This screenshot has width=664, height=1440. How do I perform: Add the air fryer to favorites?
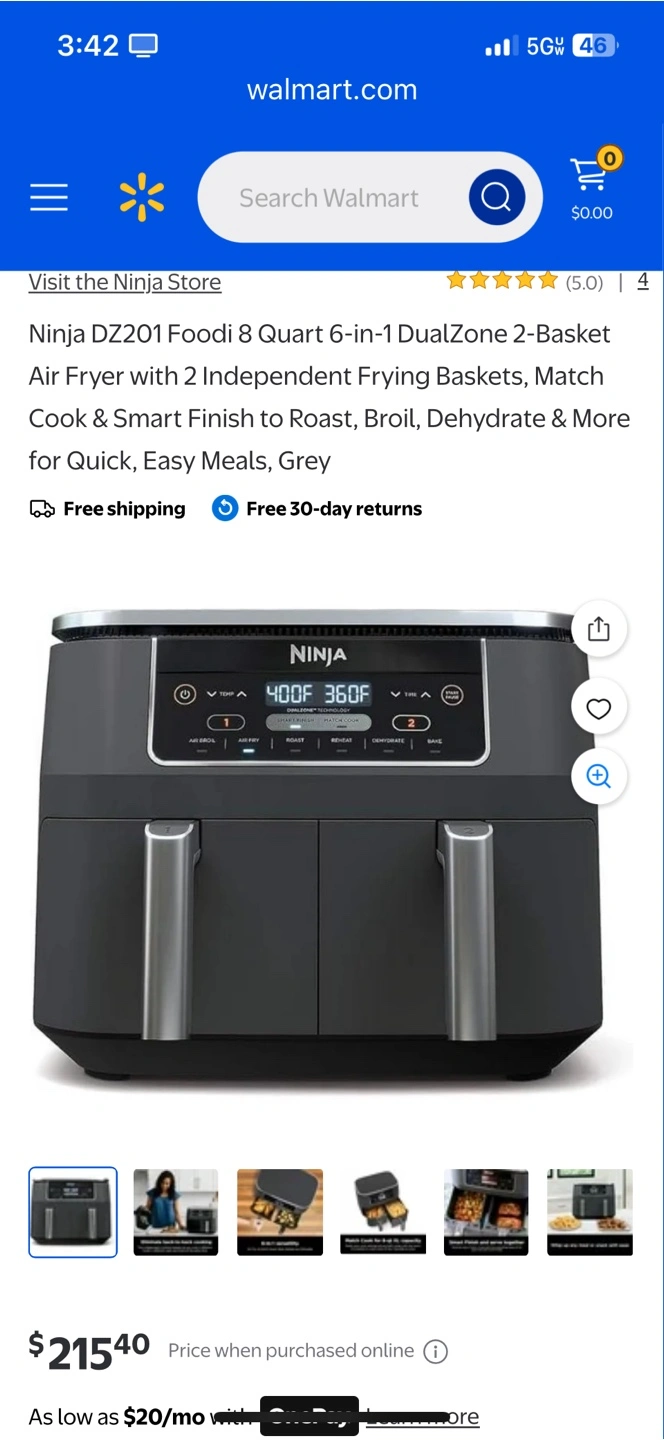598,709
